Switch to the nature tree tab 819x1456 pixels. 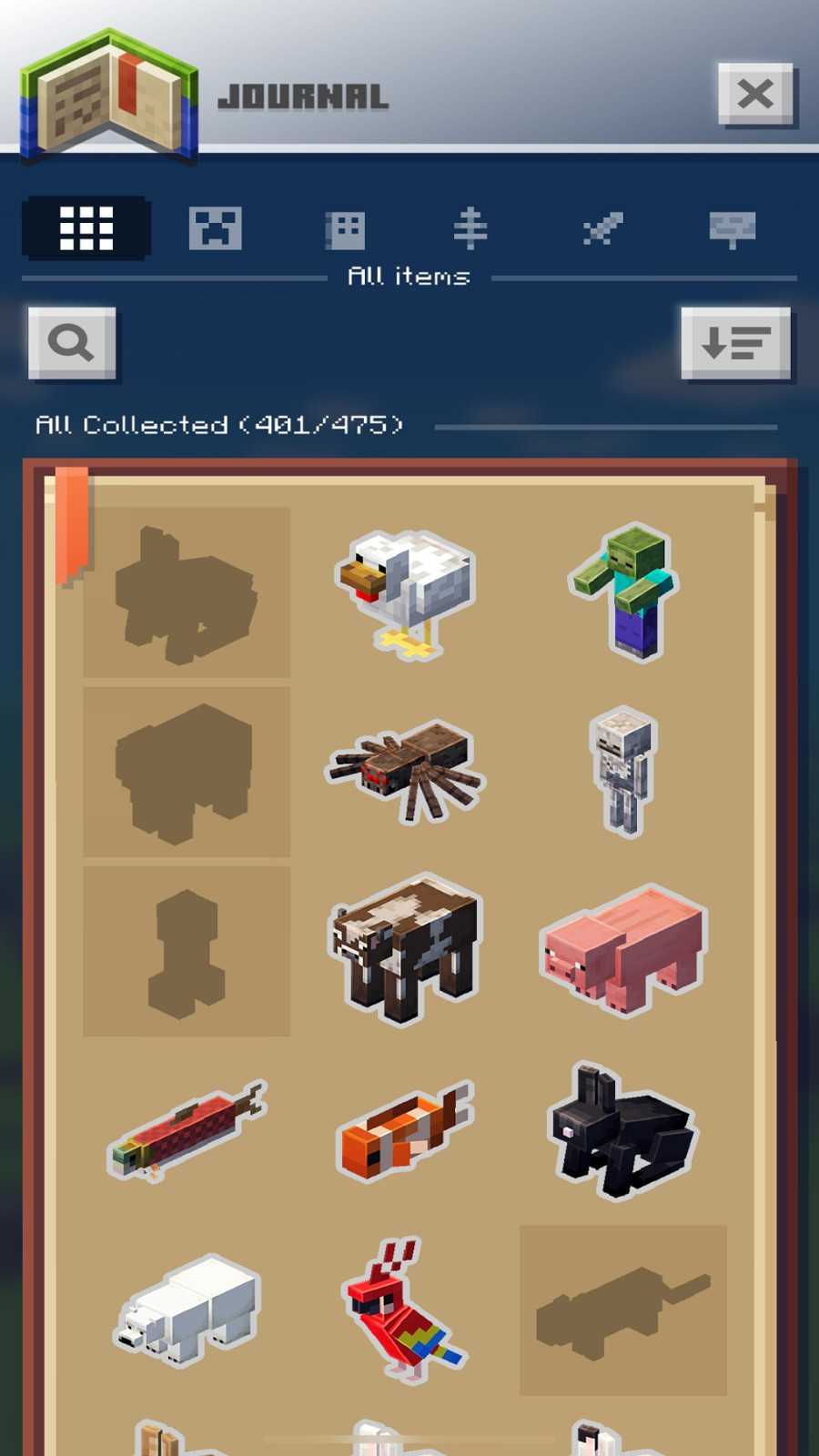point(470,227)
